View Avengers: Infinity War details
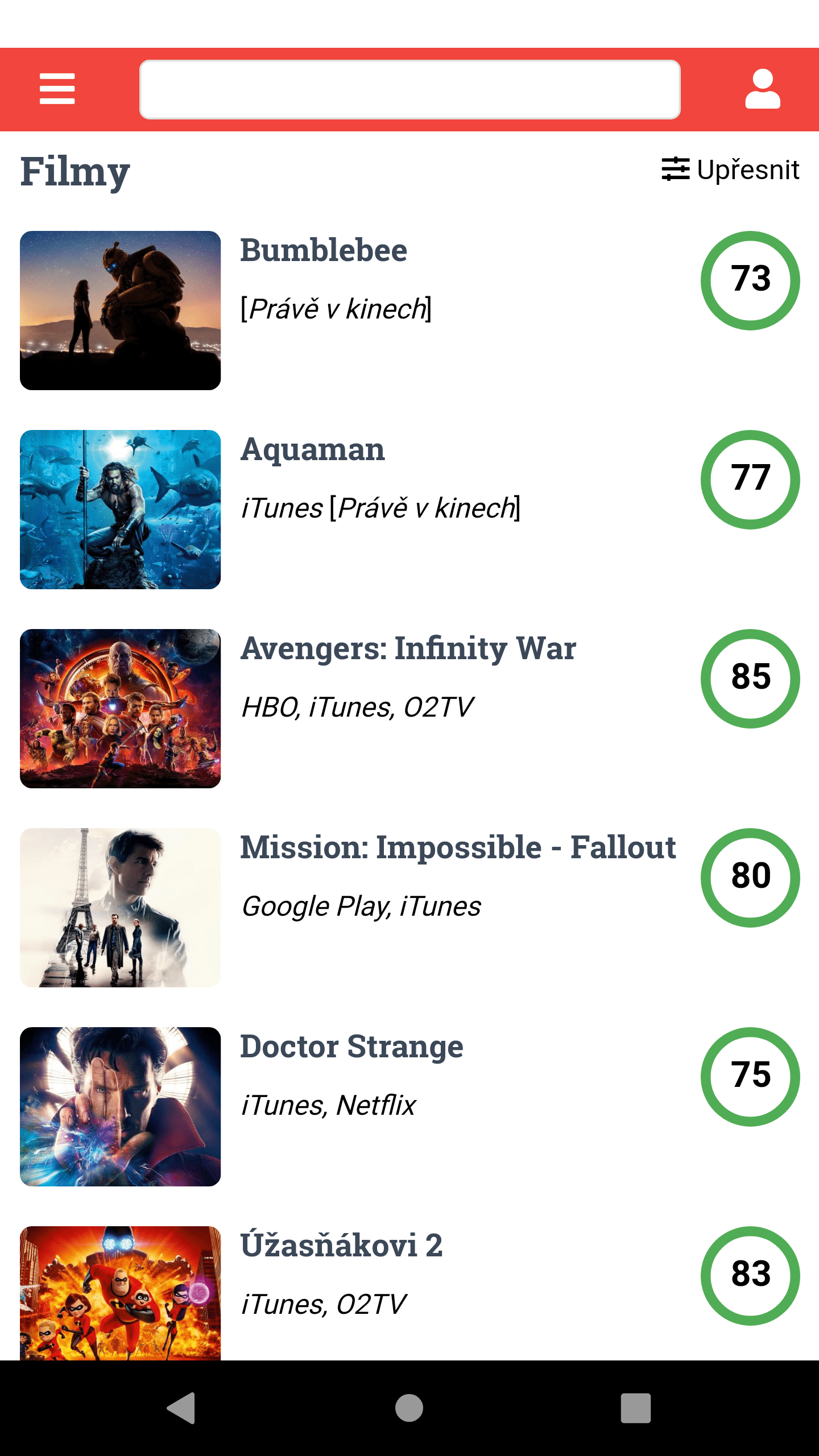The image size is (819, 1456). (409, 708)
